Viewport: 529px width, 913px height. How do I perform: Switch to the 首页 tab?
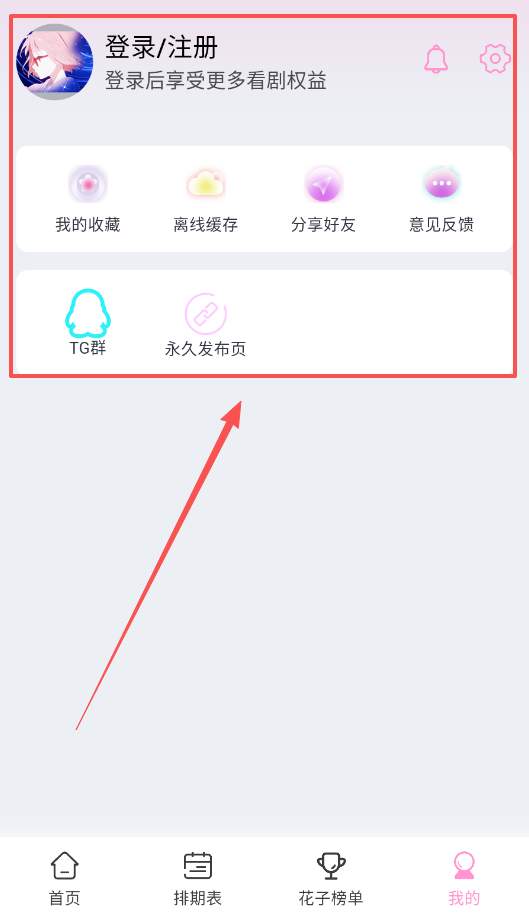(65, 878)
